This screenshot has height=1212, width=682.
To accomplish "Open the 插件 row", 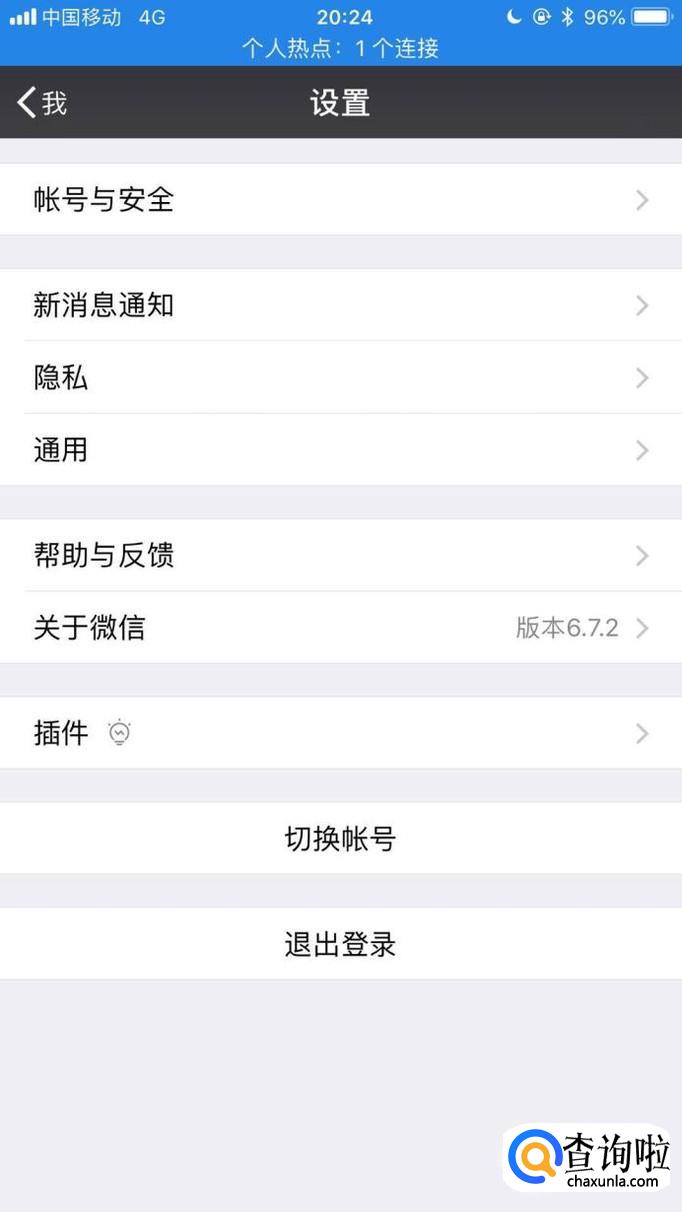I will click(340, 733).
